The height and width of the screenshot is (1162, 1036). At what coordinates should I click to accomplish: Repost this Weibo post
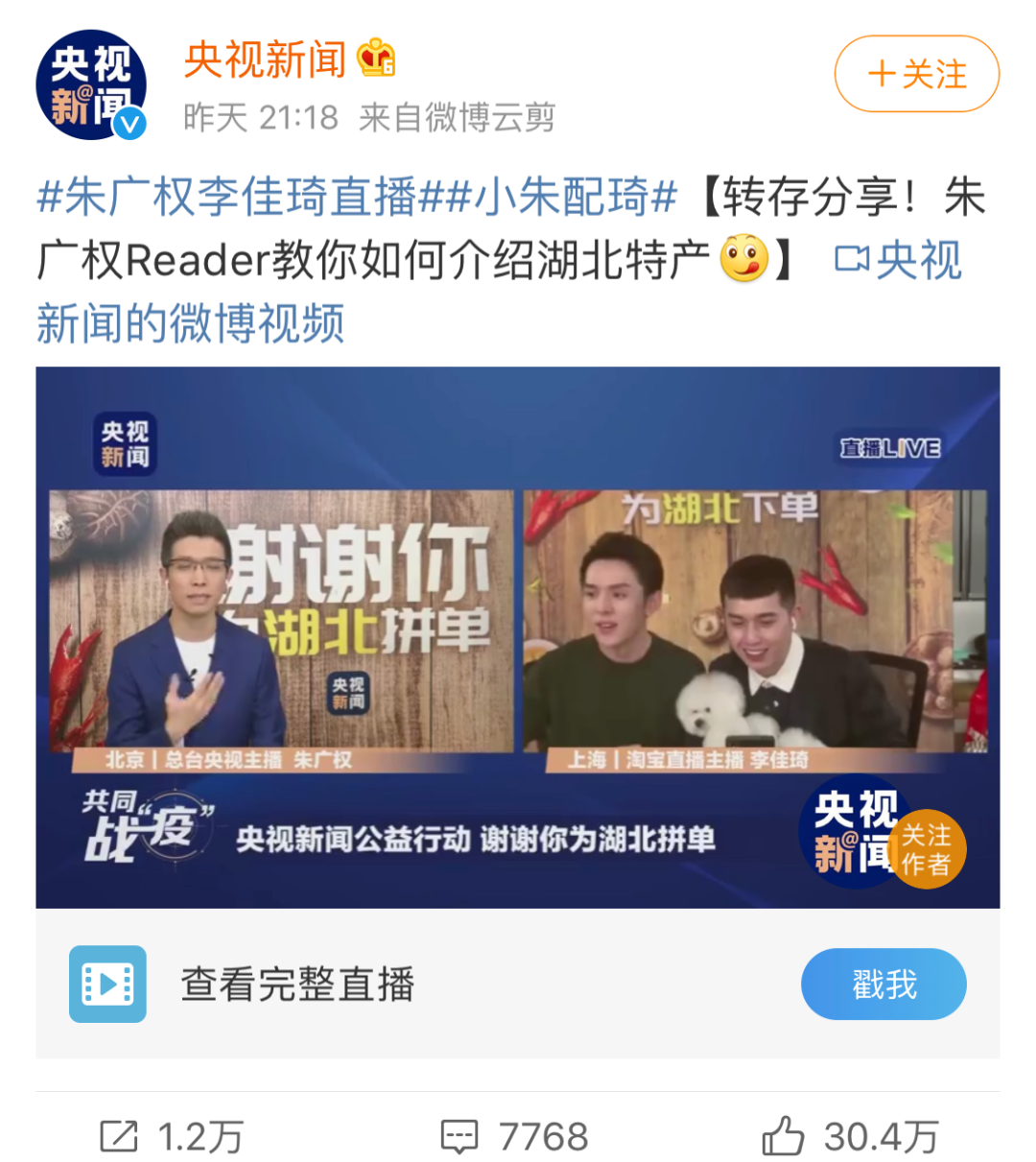tap(172, 1137)
